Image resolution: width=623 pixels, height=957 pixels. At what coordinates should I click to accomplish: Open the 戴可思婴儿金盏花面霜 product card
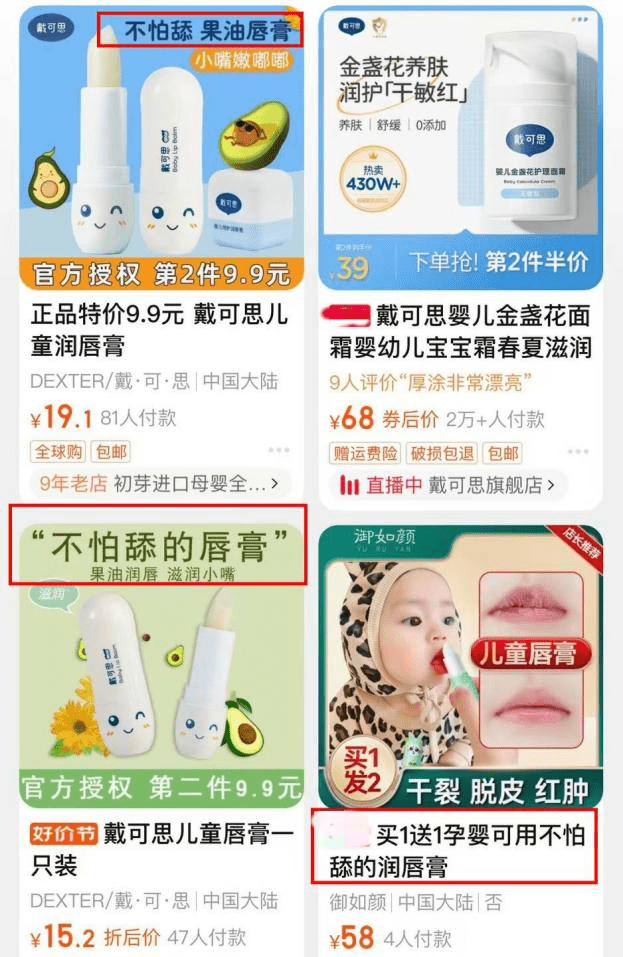[x=460, y=332]
